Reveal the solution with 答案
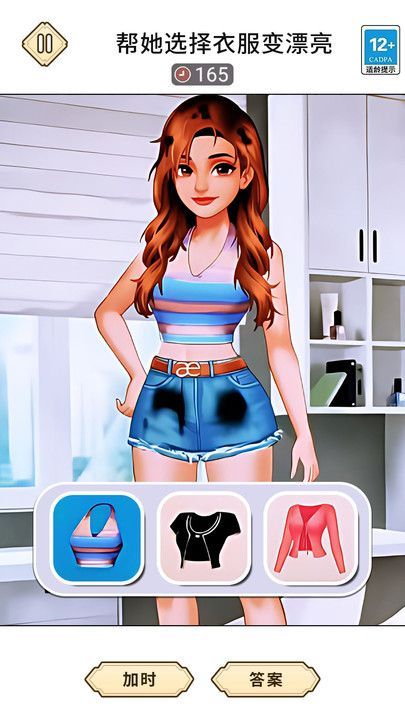405x720 pixels. coord(266,680)
